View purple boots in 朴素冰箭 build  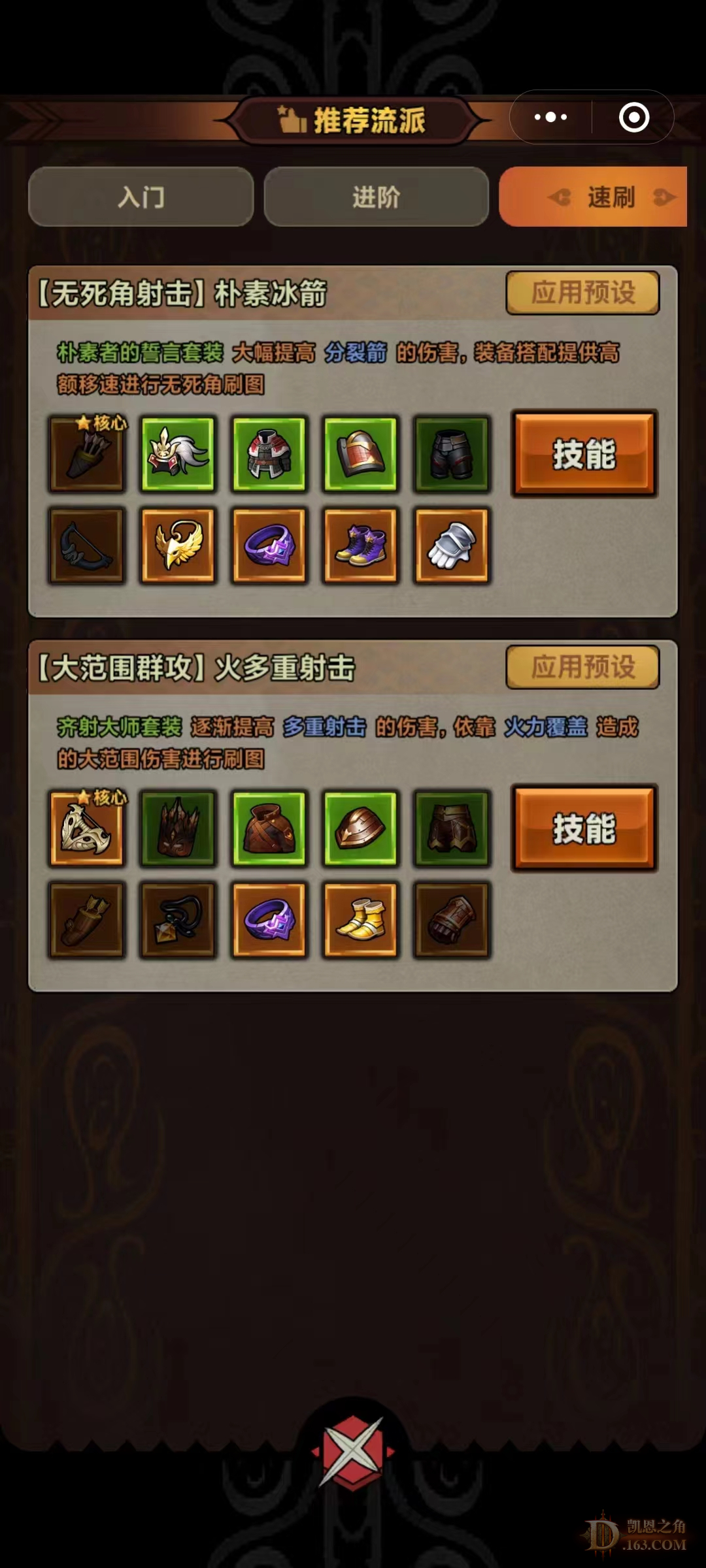click(360, 546)
